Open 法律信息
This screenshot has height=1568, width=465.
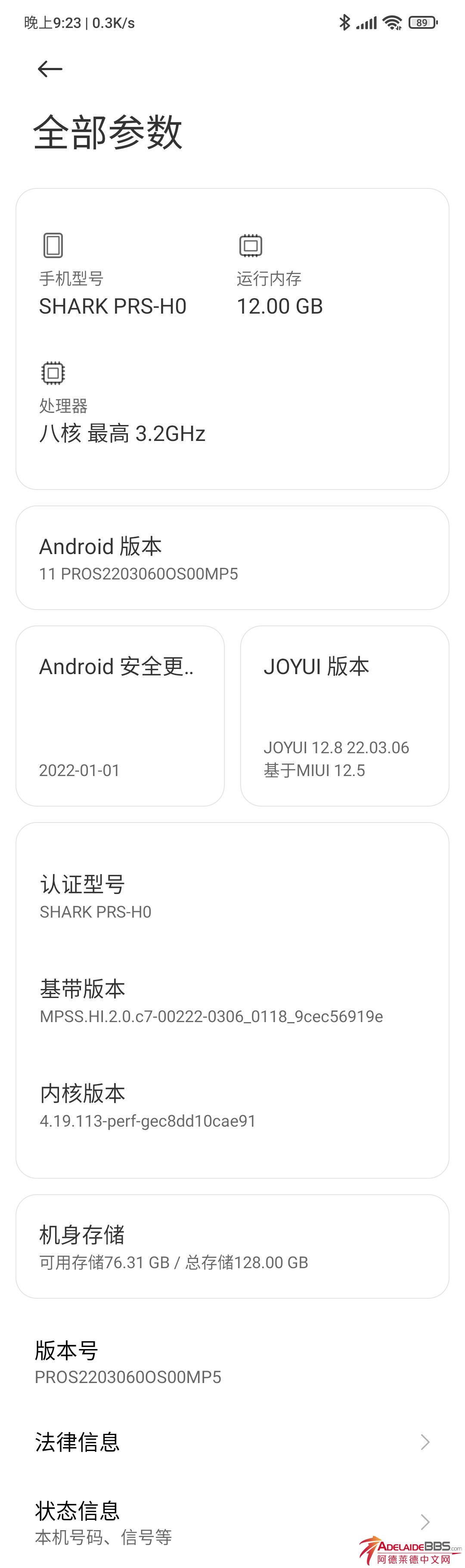[x=232, y=1442]
